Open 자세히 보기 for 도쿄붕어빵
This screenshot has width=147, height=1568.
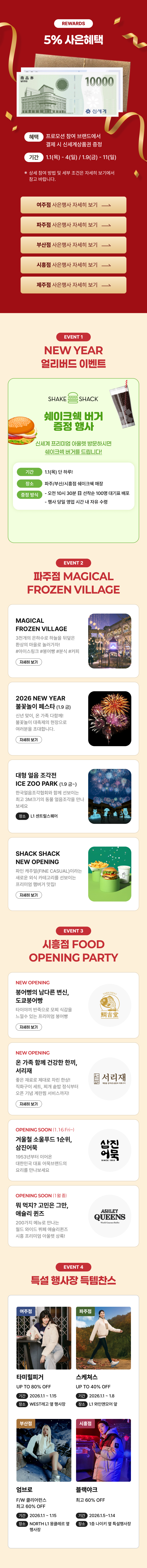click(29, 1027)
